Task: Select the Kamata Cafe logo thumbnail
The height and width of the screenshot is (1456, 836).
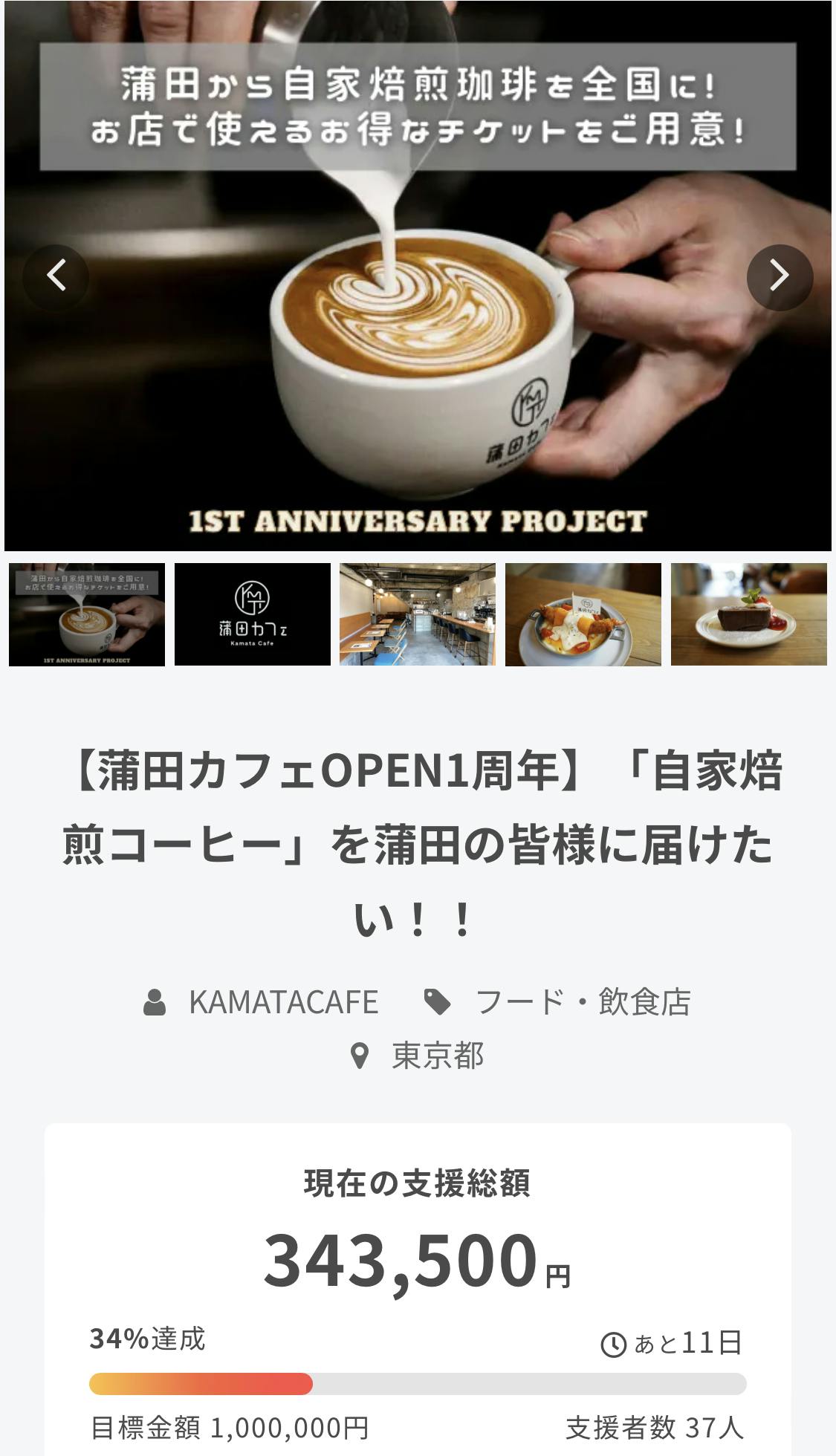Action: (253, 614)
